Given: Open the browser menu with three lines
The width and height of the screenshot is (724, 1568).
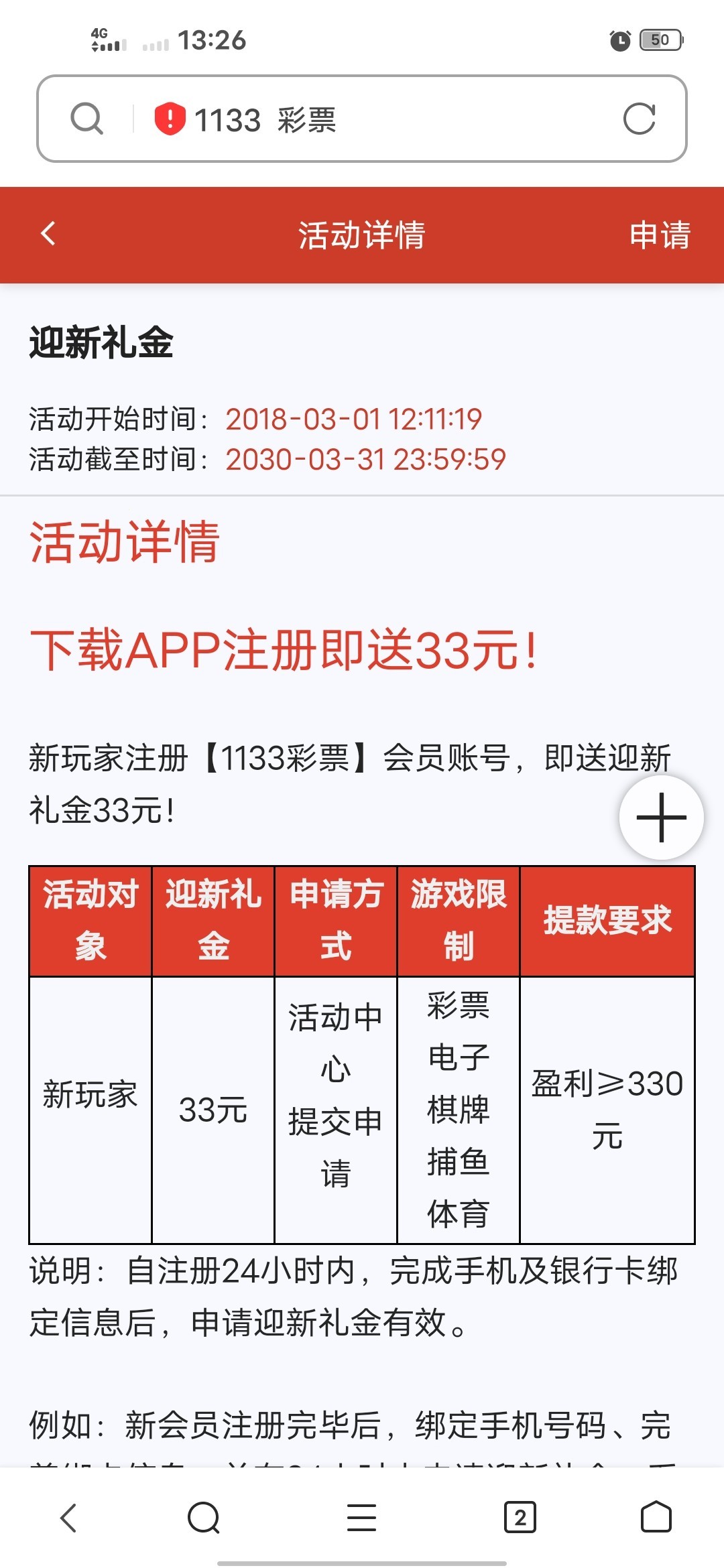Looking at the screenshot, I should (x=361, y=1518).
